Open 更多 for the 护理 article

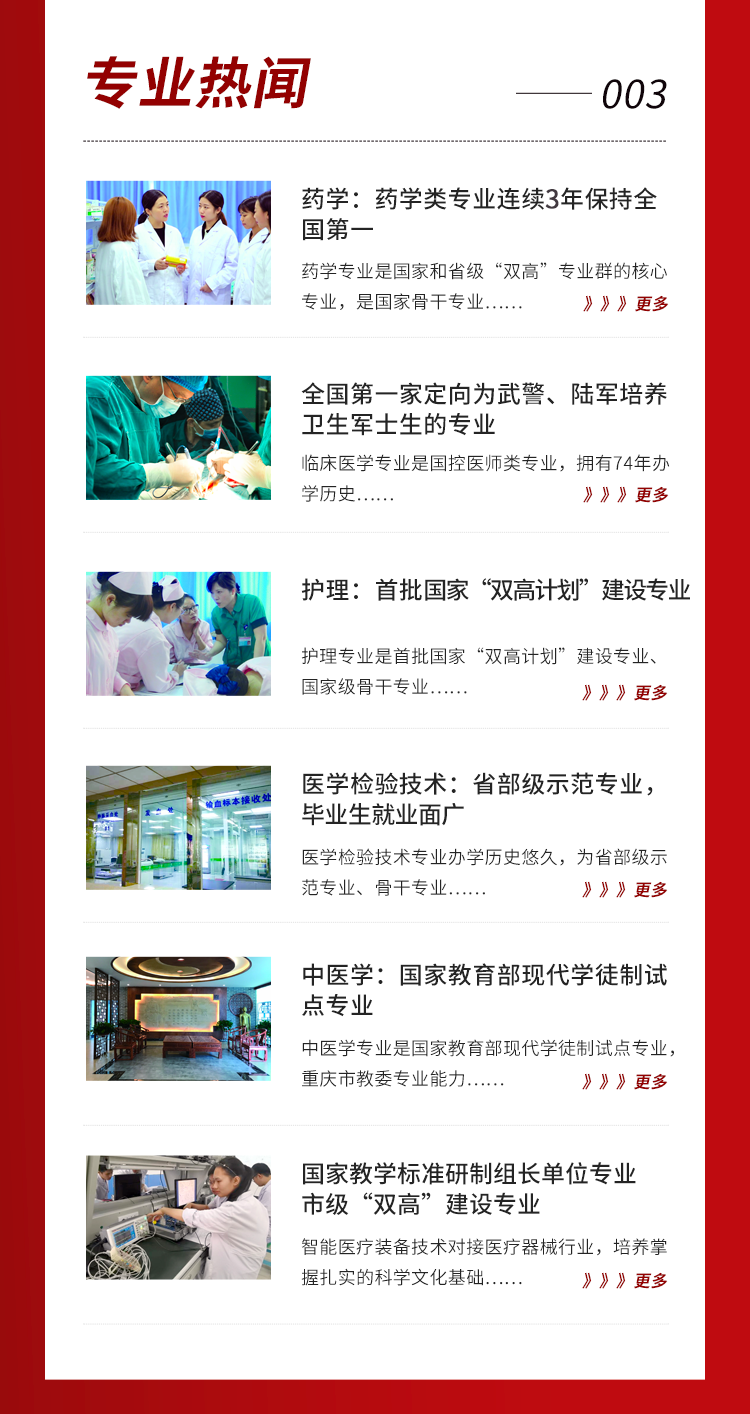(x=626, y=692)
